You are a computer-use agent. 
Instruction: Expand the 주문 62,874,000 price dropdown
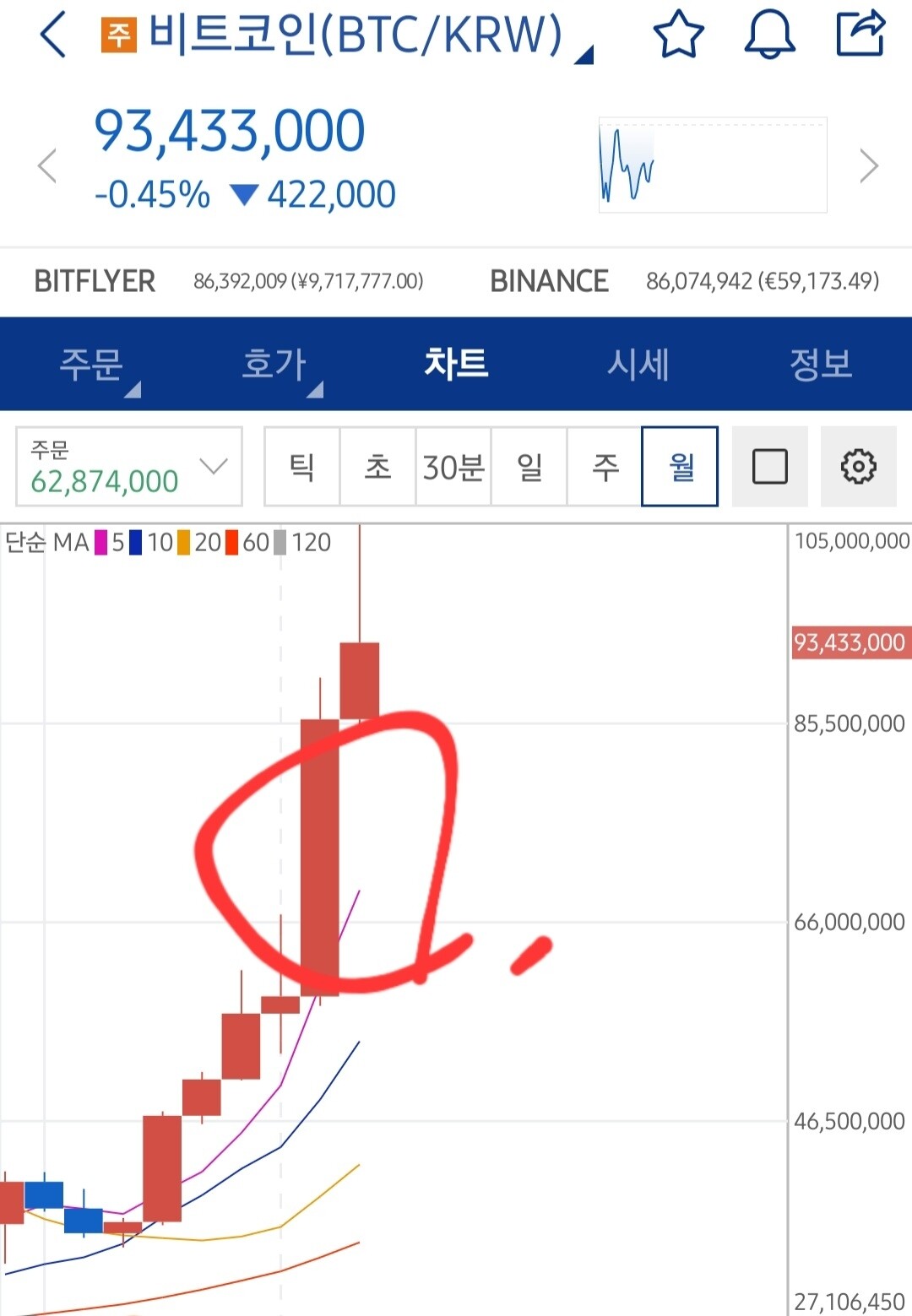tap(214, 465)
